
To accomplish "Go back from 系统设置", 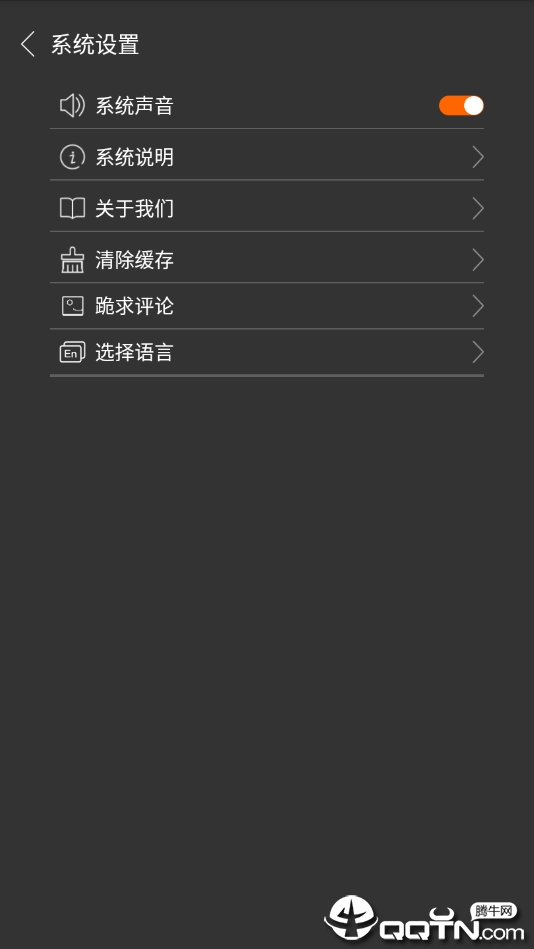I will pyautogui.click(x=28, y=45).
